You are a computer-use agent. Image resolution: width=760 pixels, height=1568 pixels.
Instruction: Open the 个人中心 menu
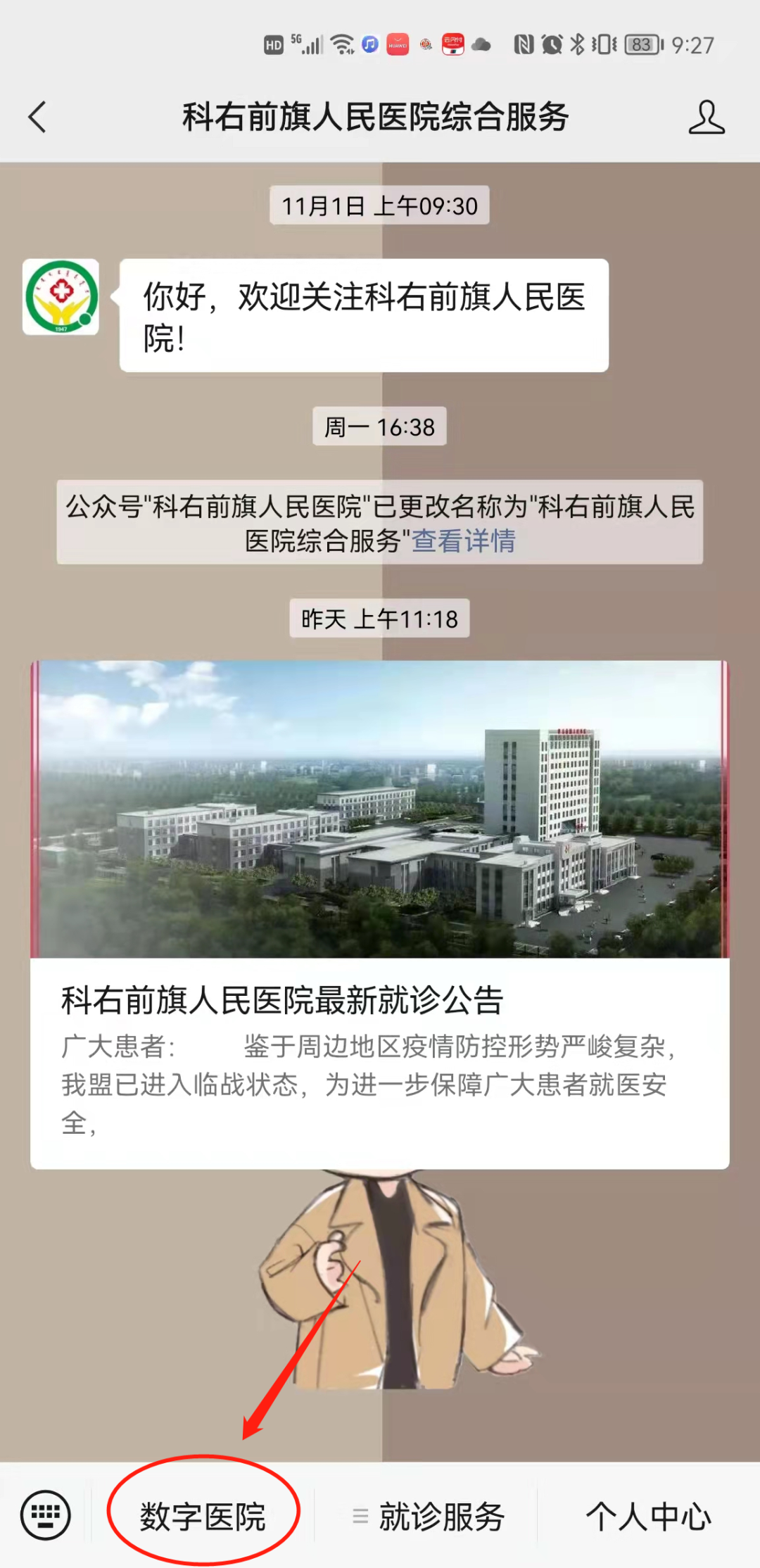pyautogui.click(x=648, y=1516)
